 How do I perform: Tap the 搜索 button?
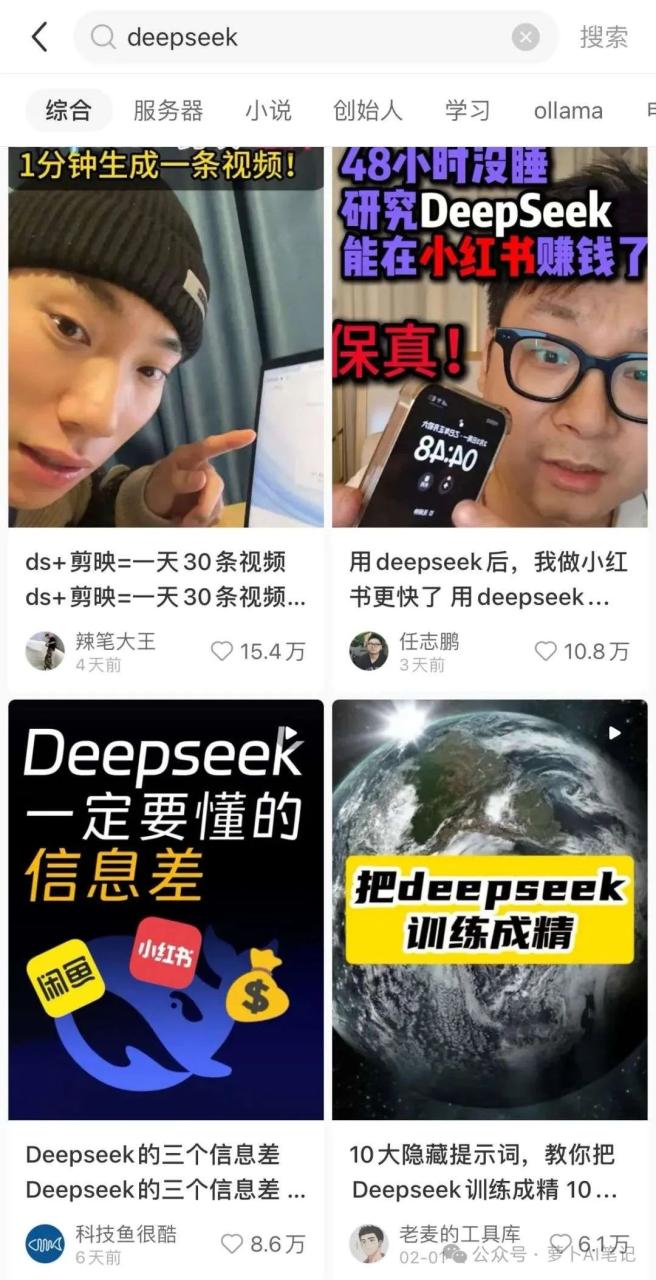point(604,37)
